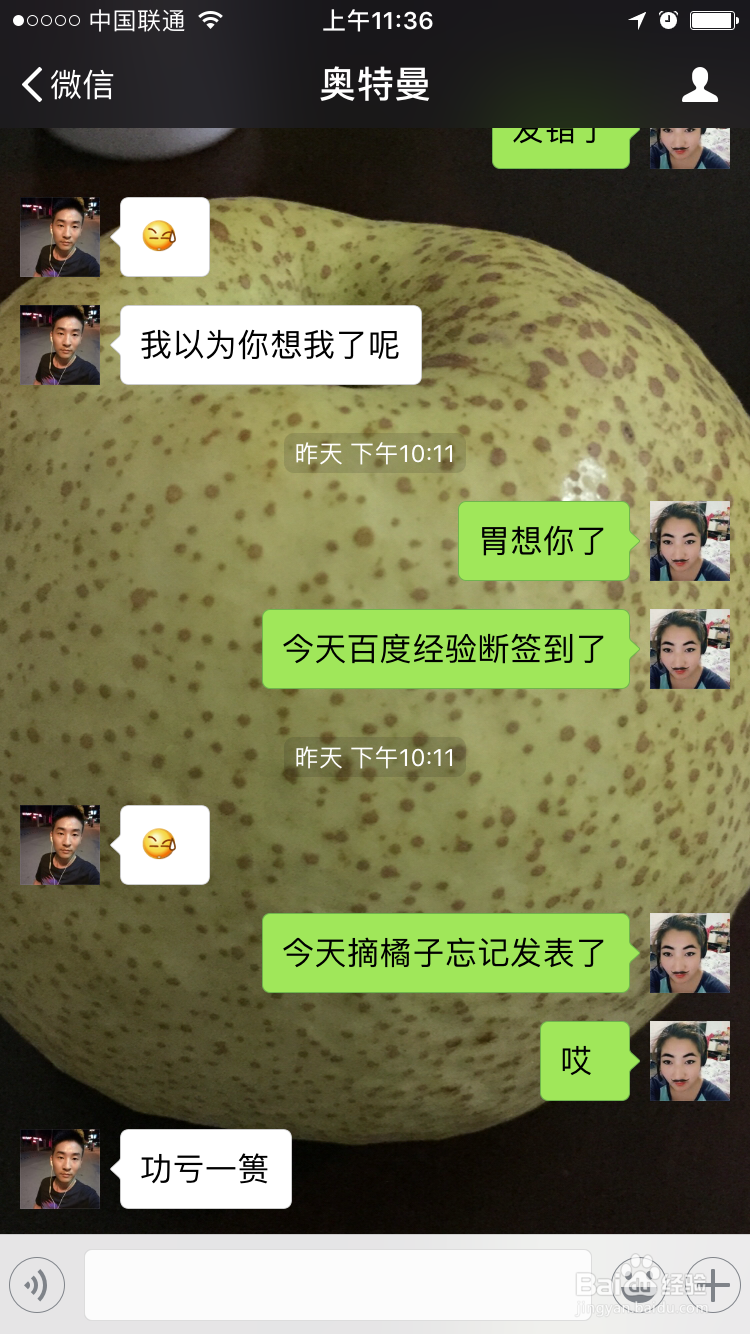The height and width of the screenshot is (1334, 750).
Task: Open your own avatar beside 哎 message
Action: tap(689, 1061)
